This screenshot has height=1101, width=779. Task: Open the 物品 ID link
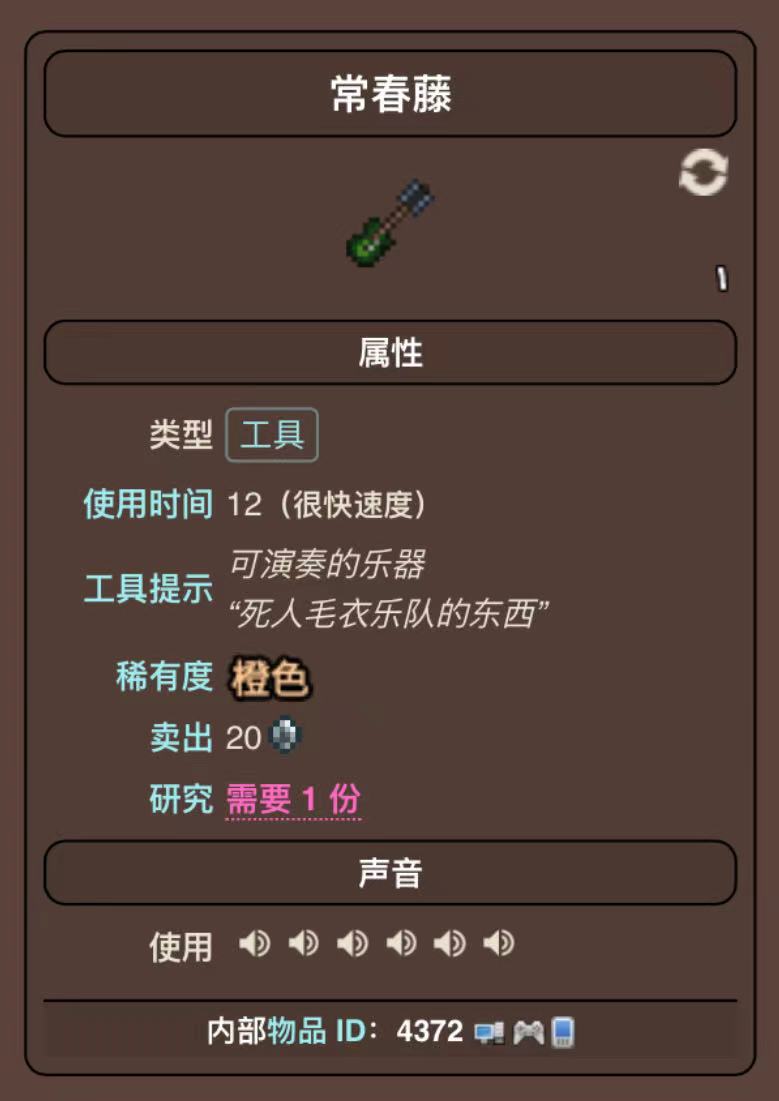[316, 1031]
